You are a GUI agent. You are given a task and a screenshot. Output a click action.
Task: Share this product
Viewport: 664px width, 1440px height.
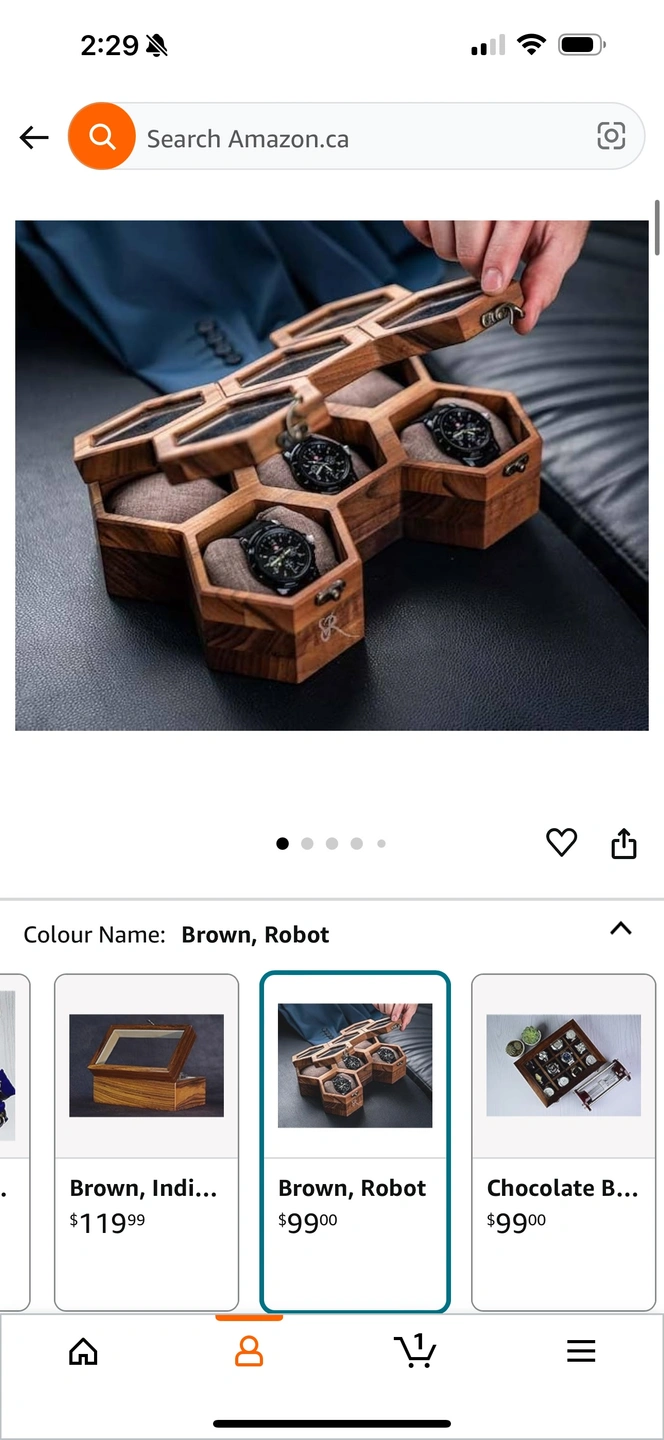click(x=623, y=843)
